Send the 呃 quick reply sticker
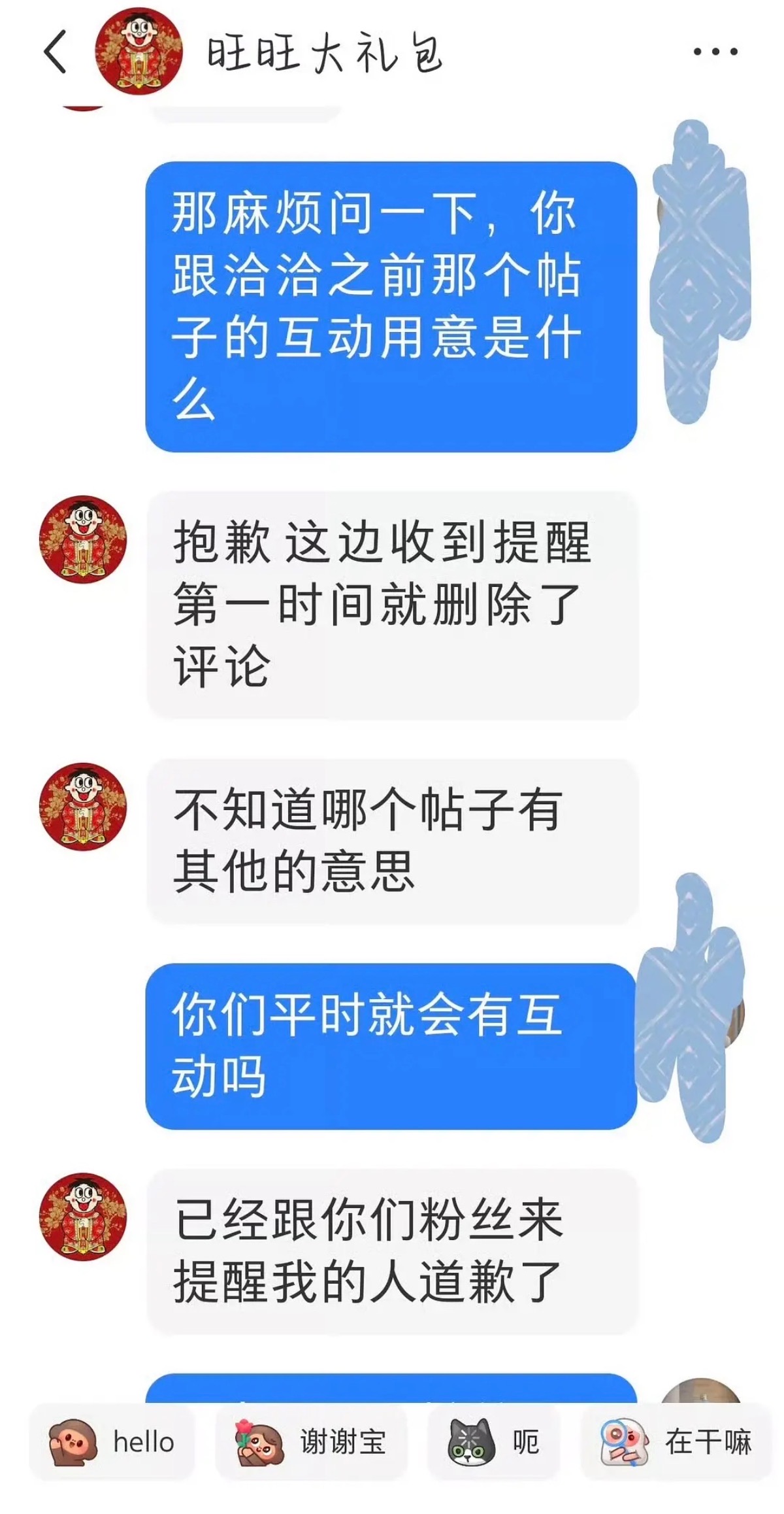The height and width of the screenshot is (1514, 784). pos(493,1441)
